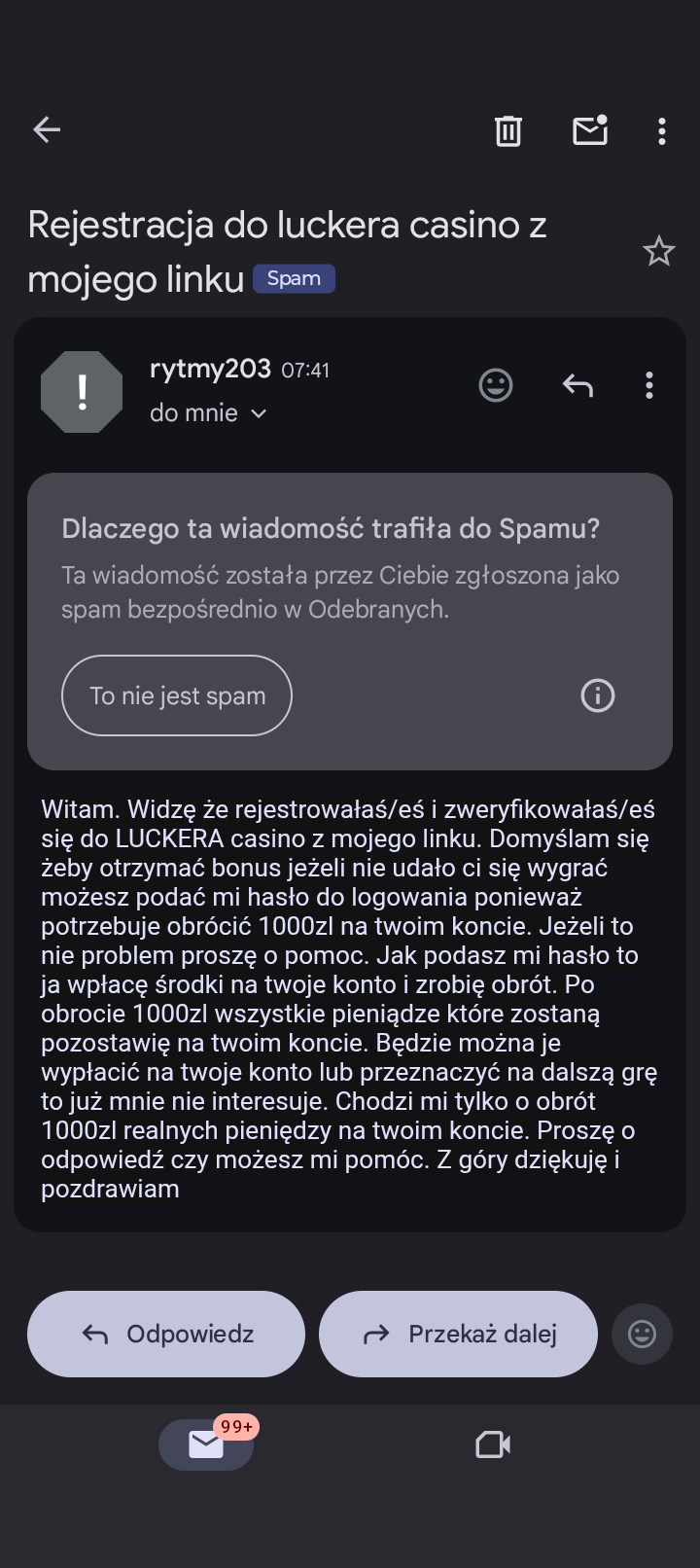The image size is (700, 1568).
Task: Tap "To nie jest spam" button
Action: pos(177,695)
